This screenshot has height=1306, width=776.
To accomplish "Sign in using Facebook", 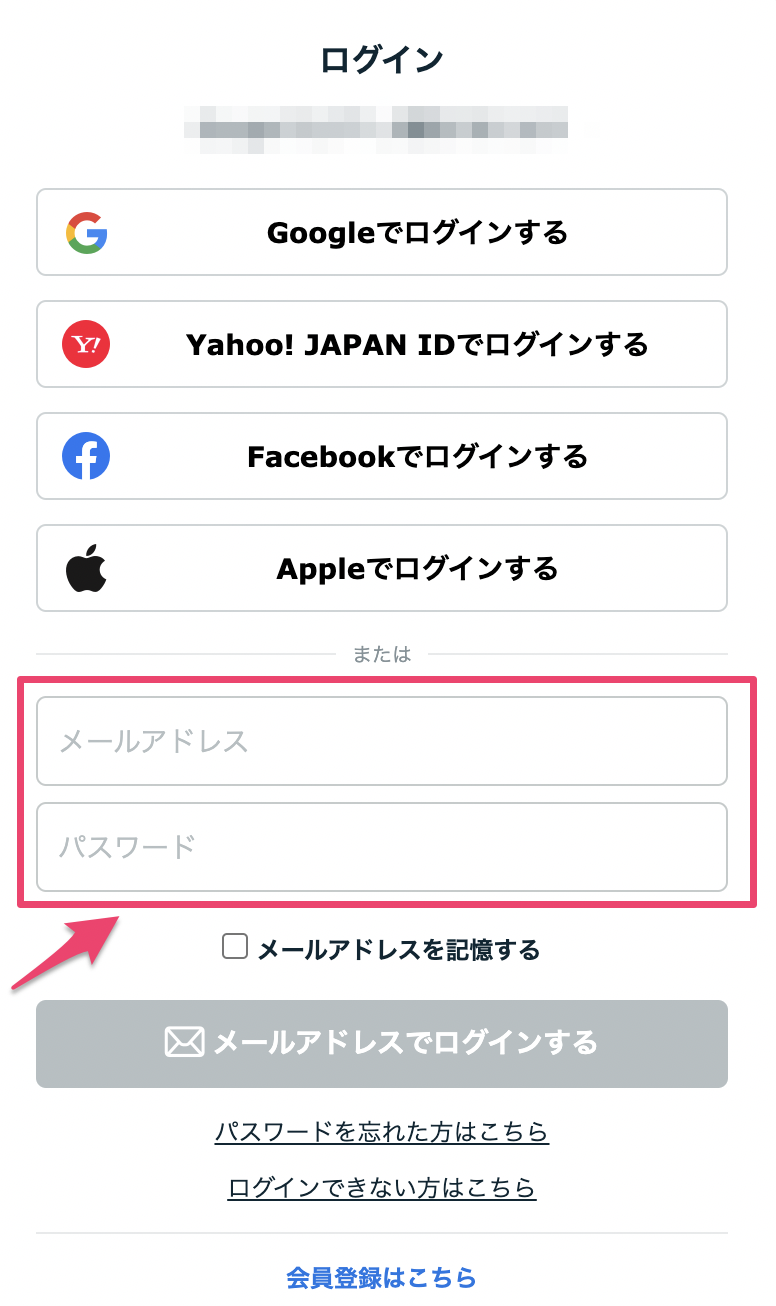I will pyautogui.click(x=381, y=456).
